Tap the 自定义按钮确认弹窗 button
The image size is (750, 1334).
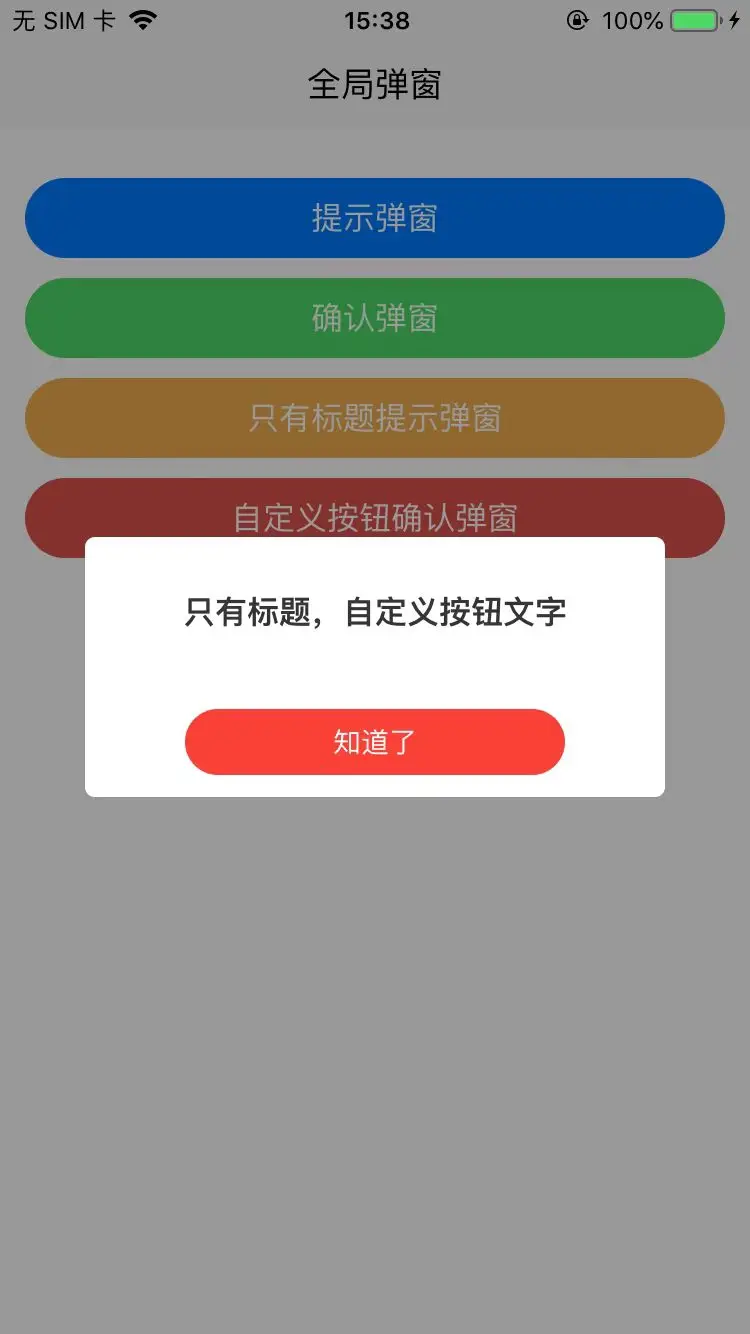pos(374,510)
